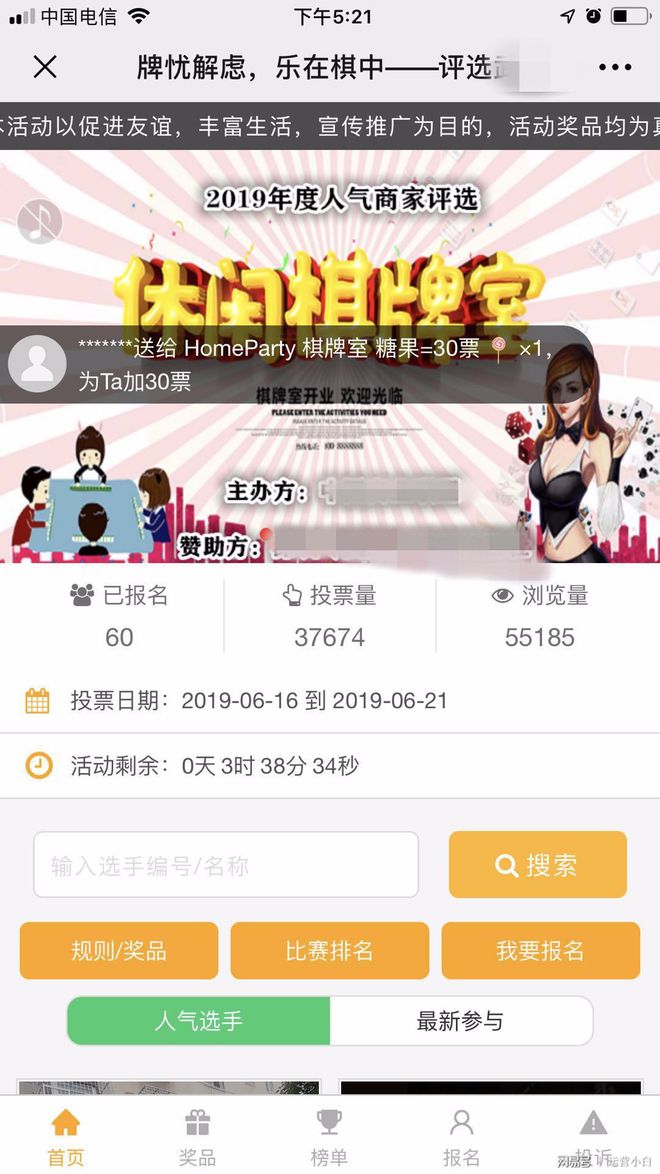Switch to the 最新参与 tab
This screenshot has height=1174, width=660.
tap(460, 1020)
